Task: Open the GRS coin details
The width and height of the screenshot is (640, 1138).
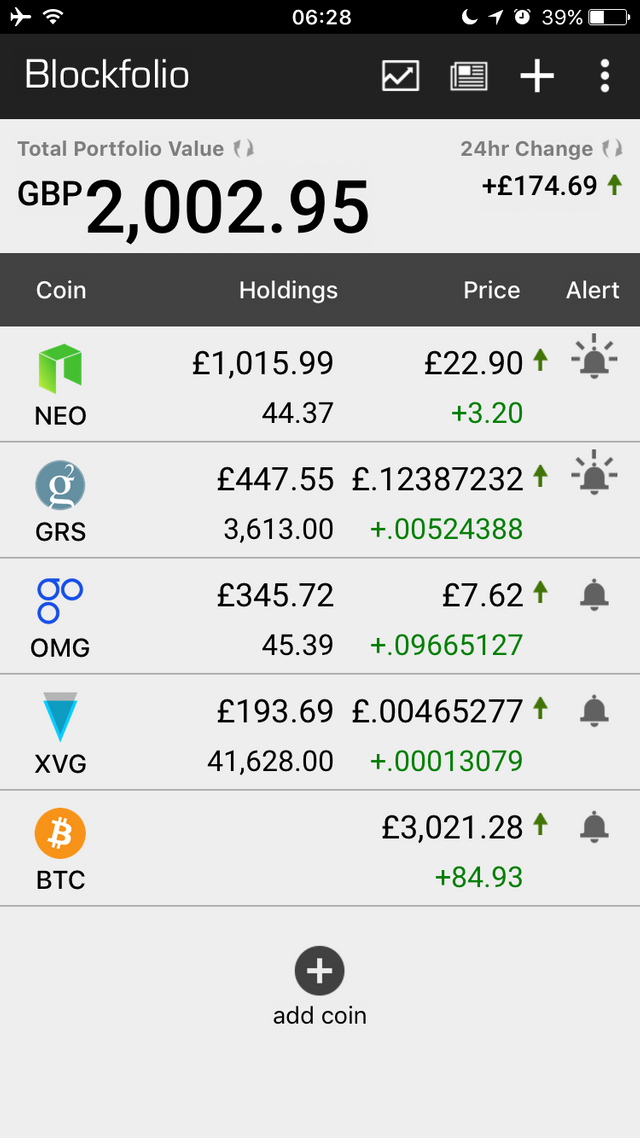Action: [320, 500]
